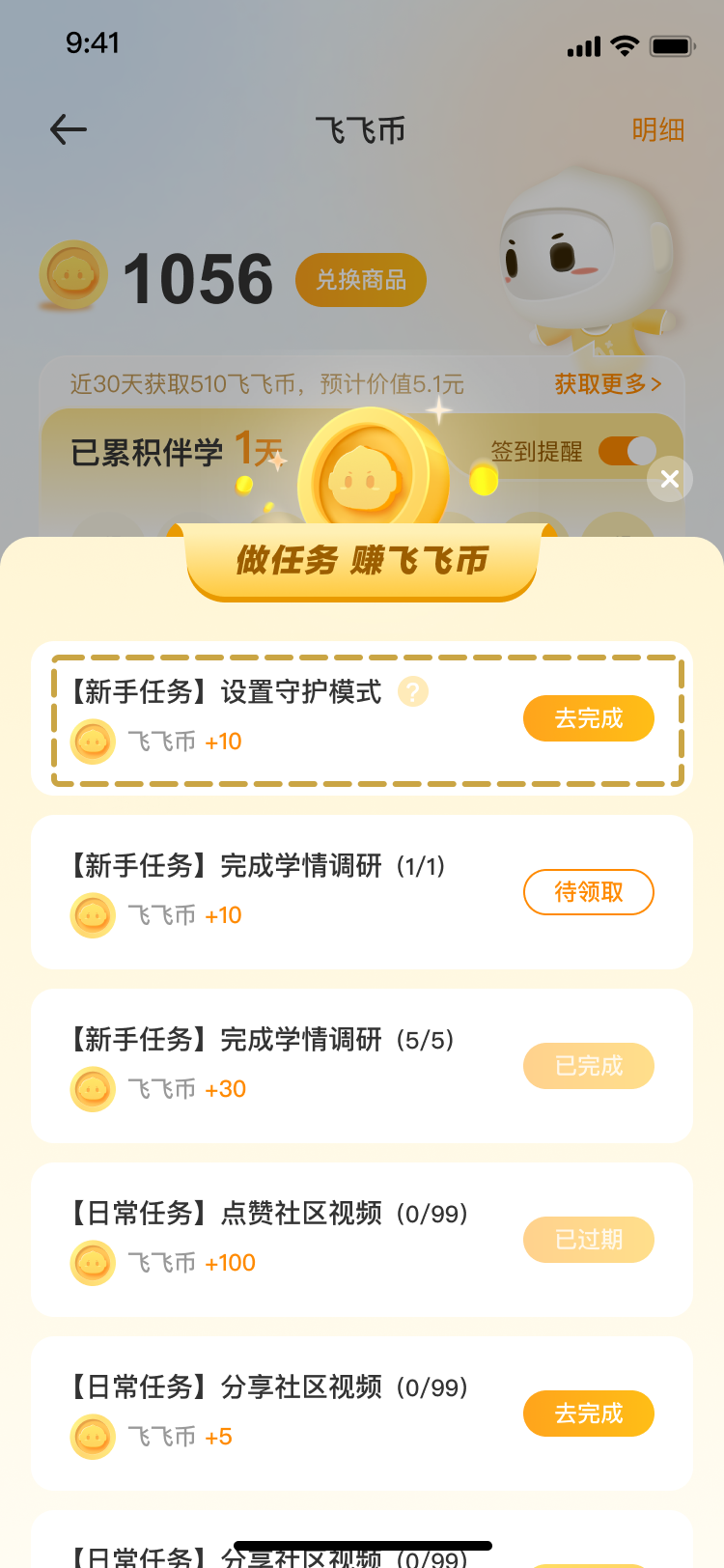Screen dimensions: 724x1568
Task: Toggle the 签到提醒 switch
Action: click(627, 451)
